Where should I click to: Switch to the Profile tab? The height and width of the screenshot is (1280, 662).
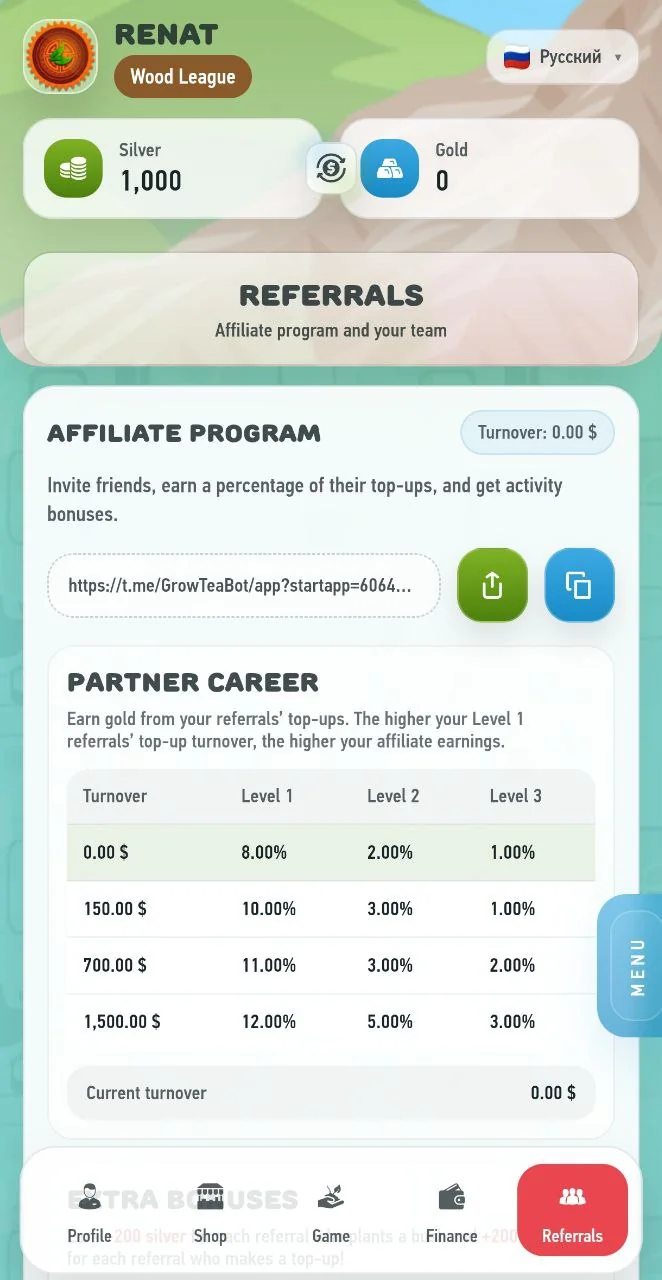tap(90, 1213)
